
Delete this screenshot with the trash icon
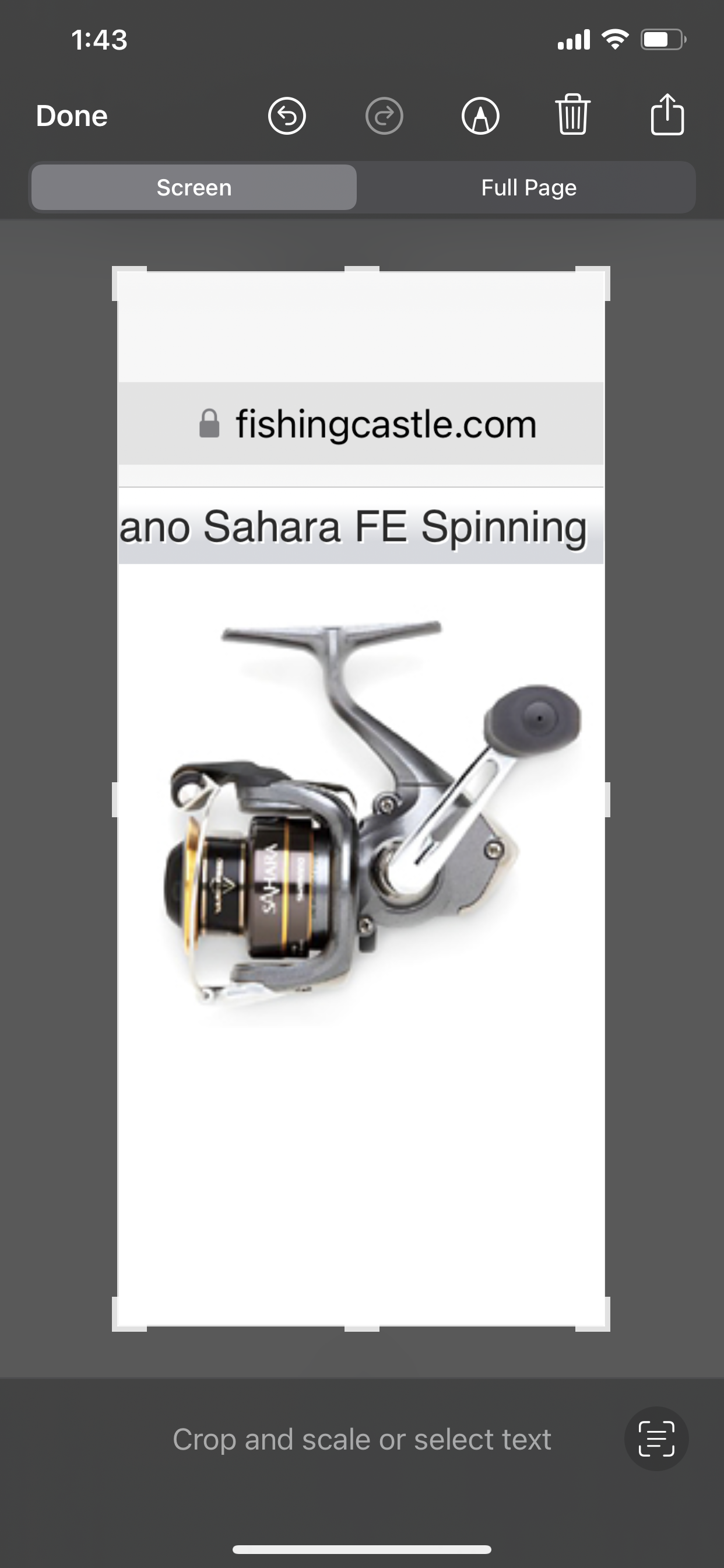click(x=572, y=114)
